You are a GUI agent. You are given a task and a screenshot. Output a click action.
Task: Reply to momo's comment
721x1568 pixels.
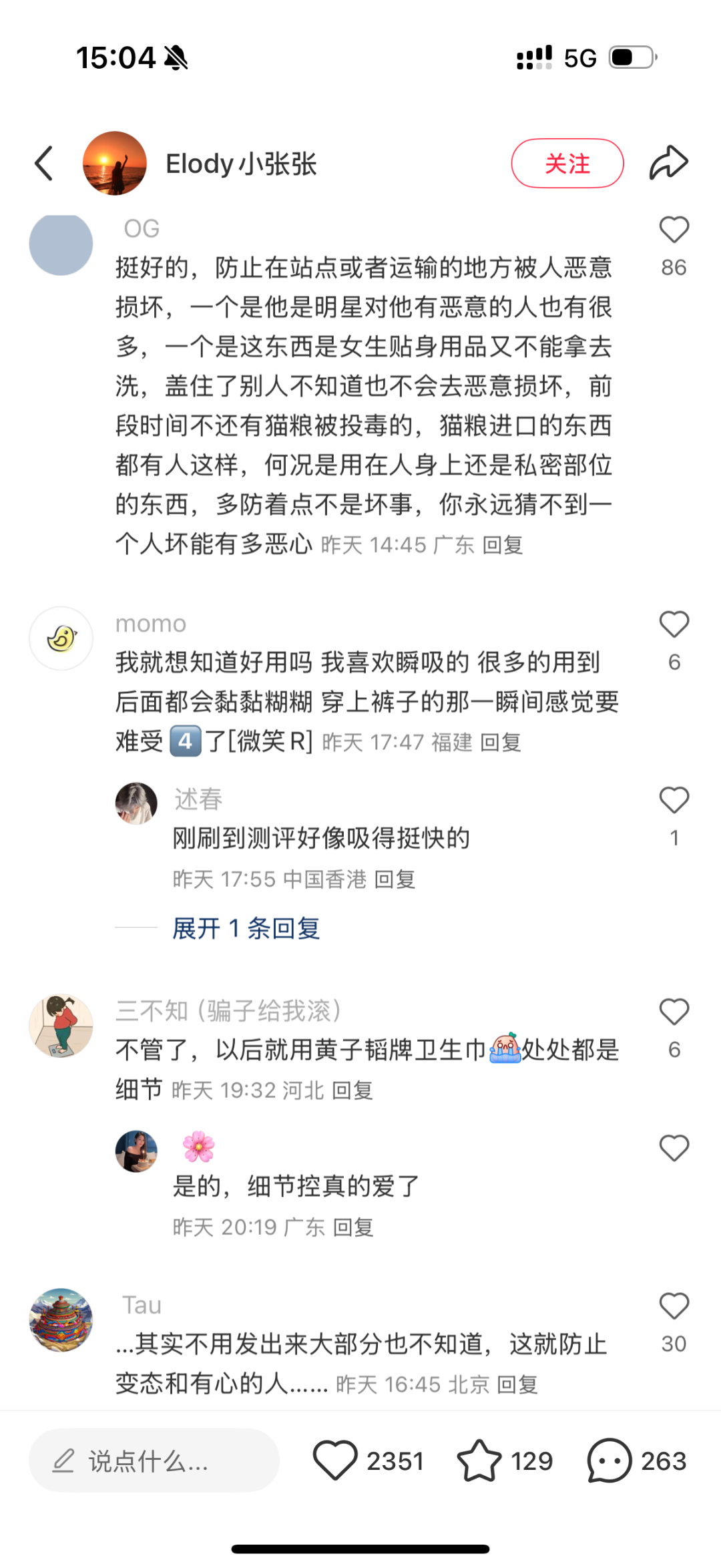[x=500, y=742]
